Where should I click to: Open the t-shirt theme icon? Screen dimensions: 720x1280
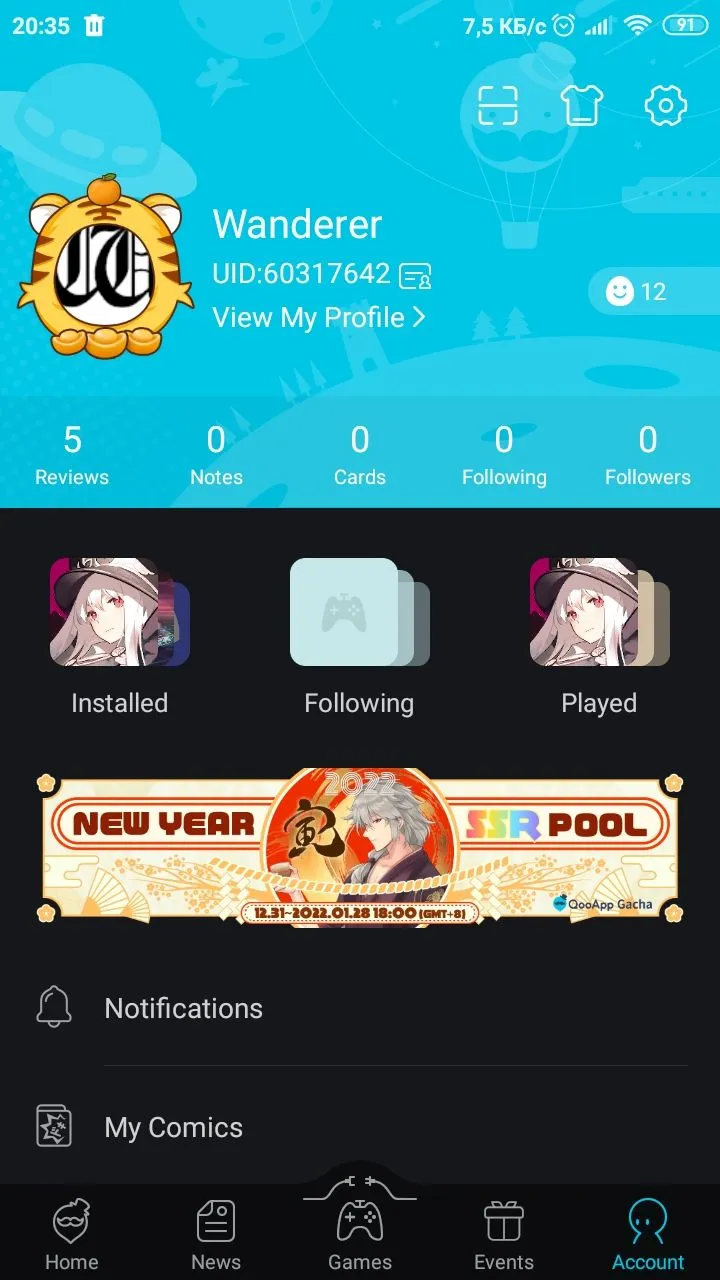582,105
